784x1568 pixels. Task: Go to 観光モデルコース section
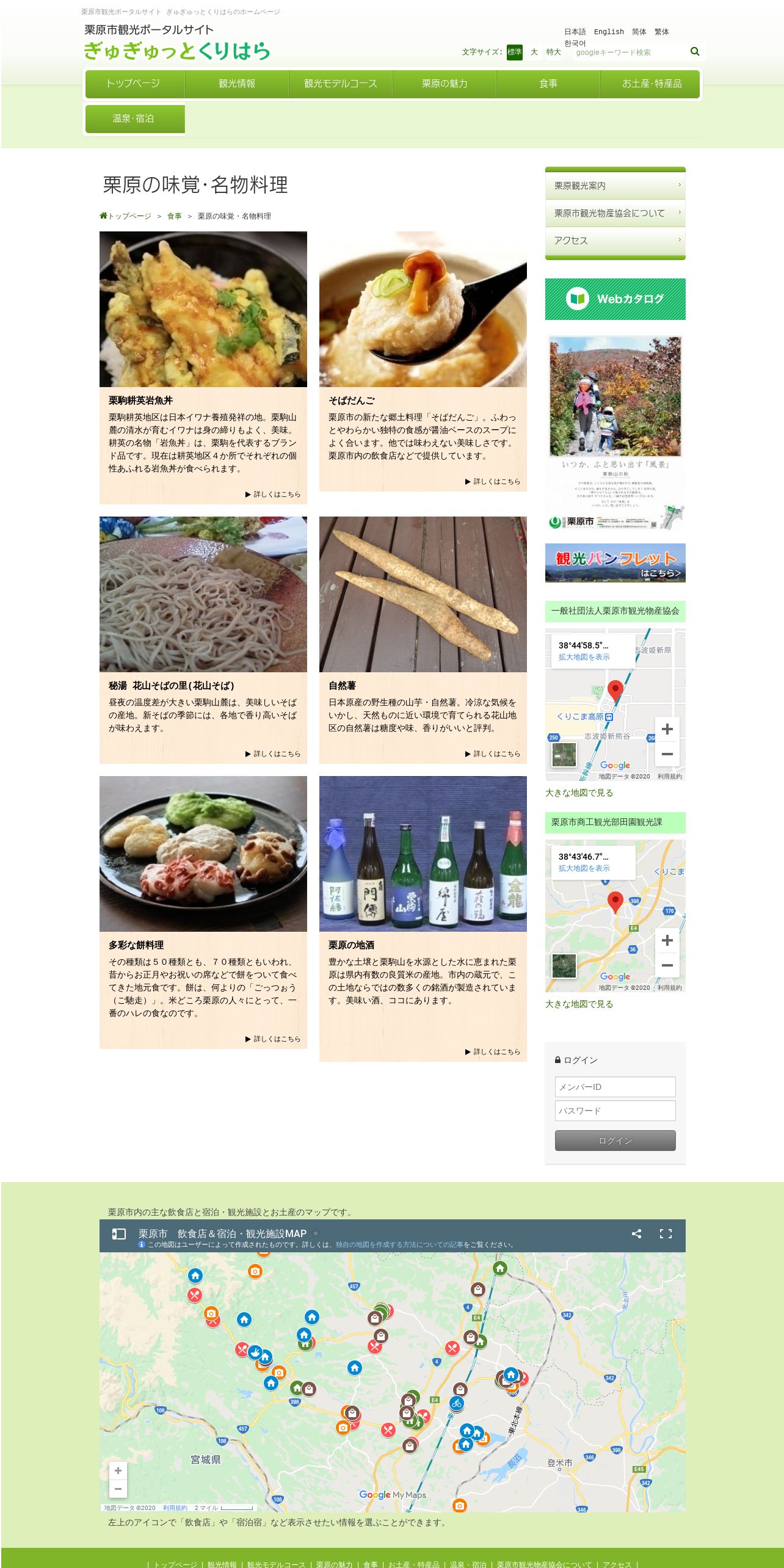tap(341, 84)
